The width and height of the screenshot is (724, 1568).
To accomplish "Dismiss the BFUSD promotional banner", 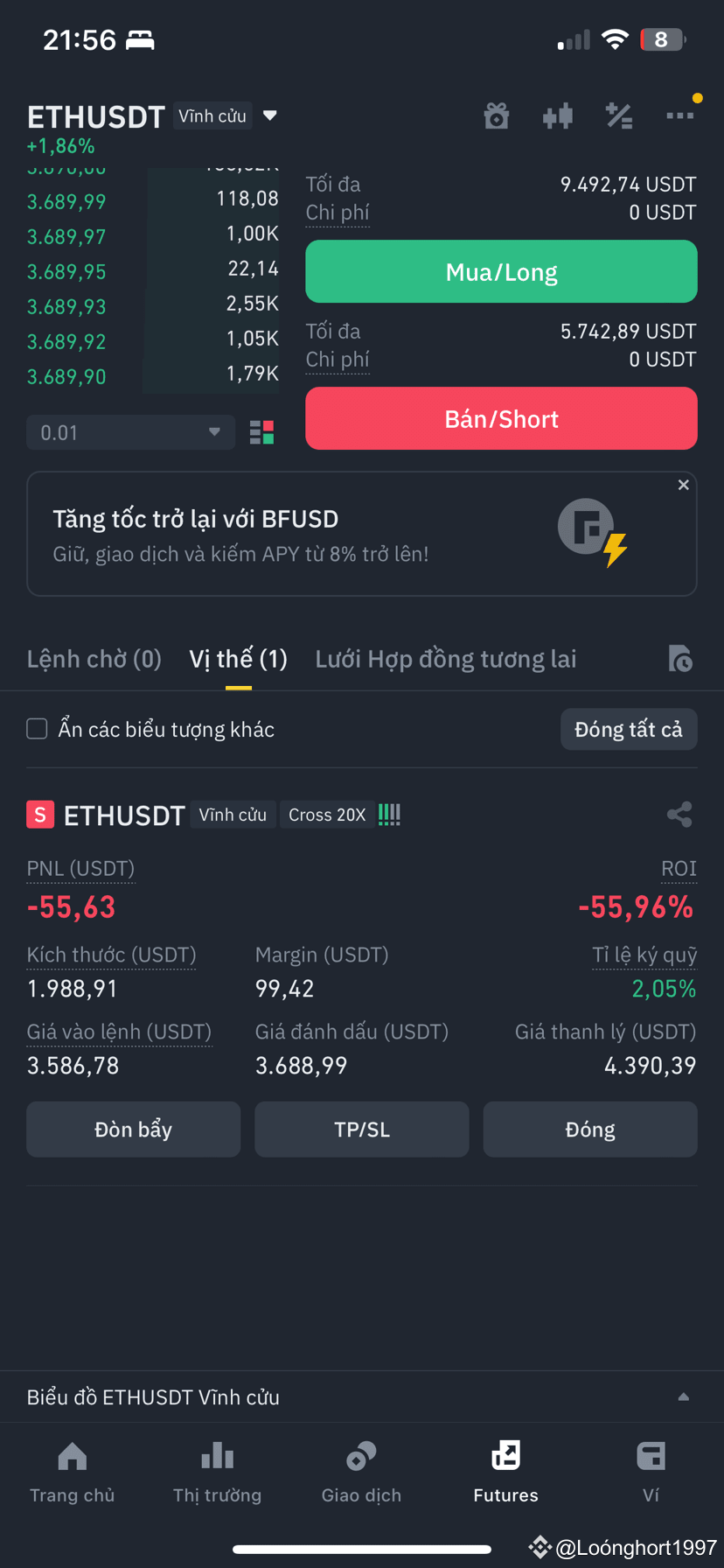I will point(683,484).
